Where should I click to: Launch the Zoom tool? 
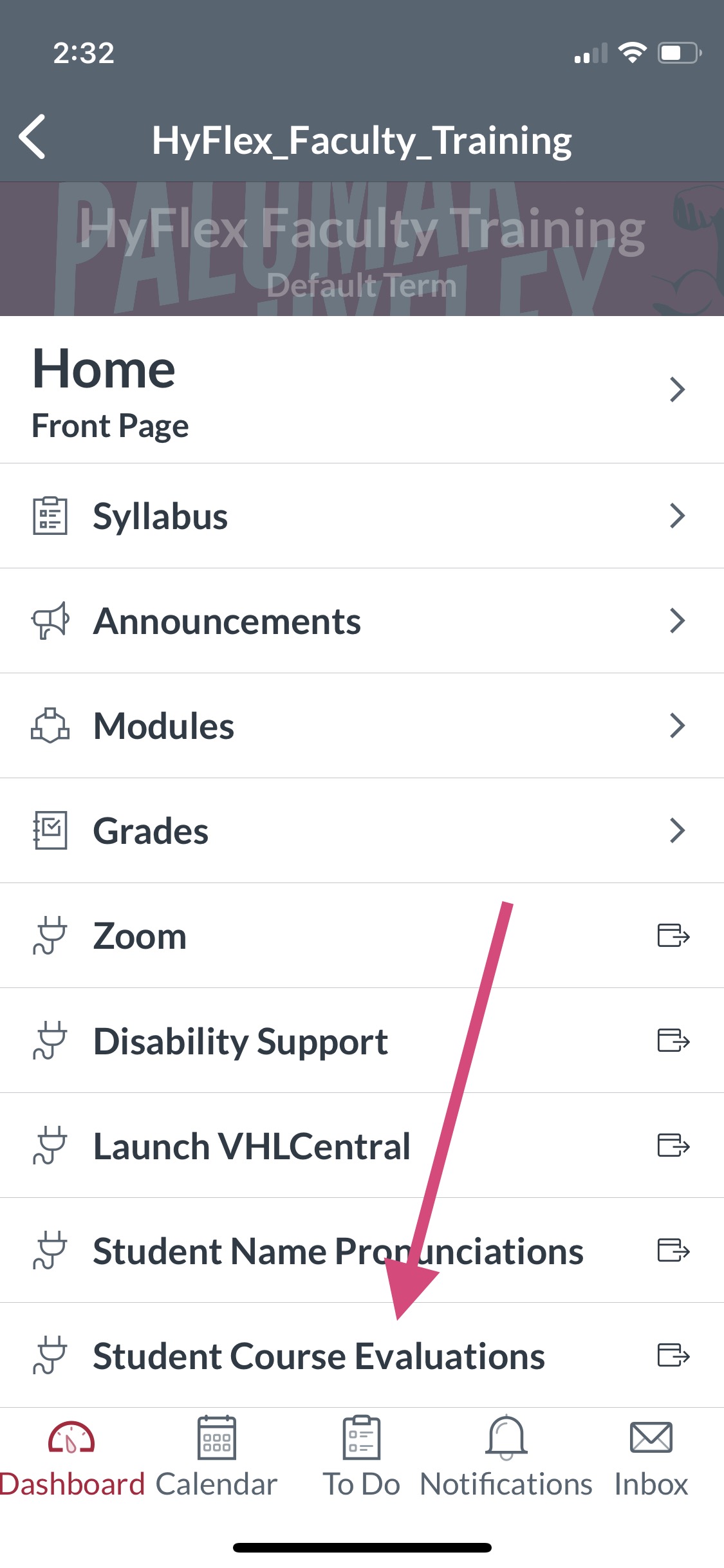pos(362,935)
